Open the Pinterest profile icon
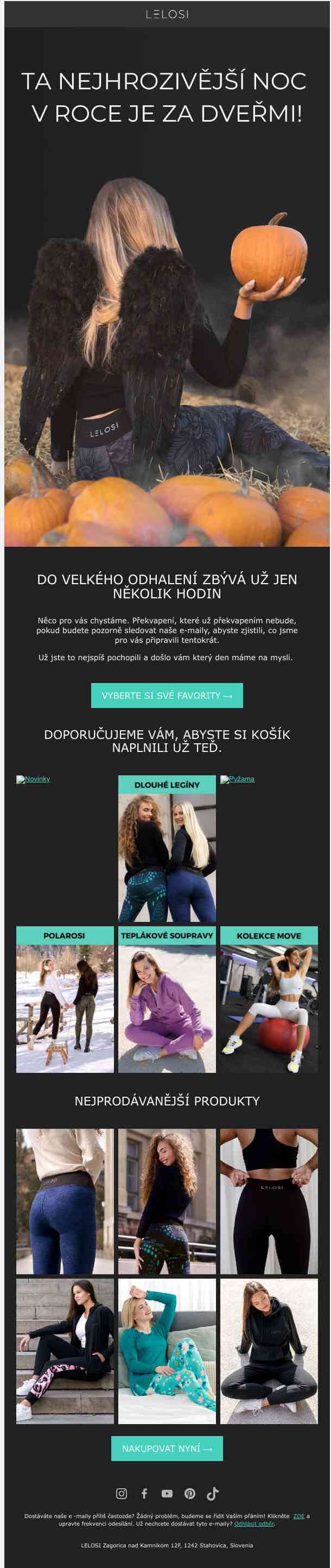This screenshot has height=1568, width=331. (190, 1493)
